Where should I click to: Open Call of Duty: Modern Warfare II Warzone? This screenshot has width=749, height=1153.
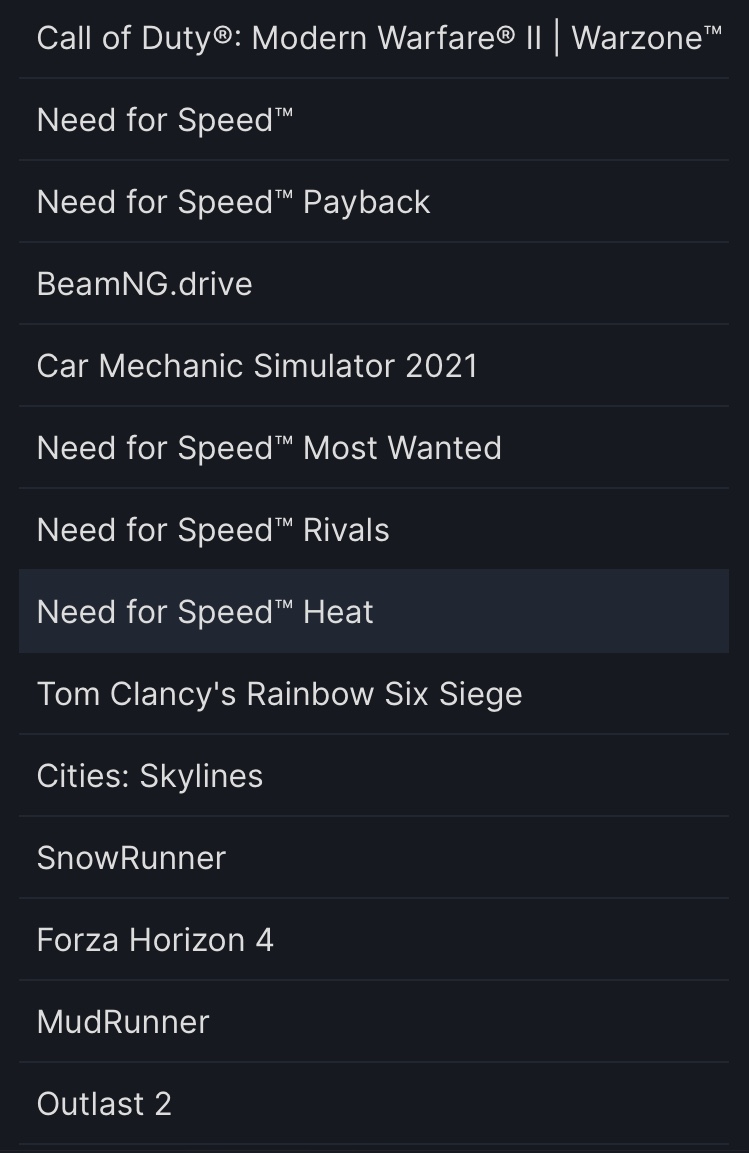378,38
